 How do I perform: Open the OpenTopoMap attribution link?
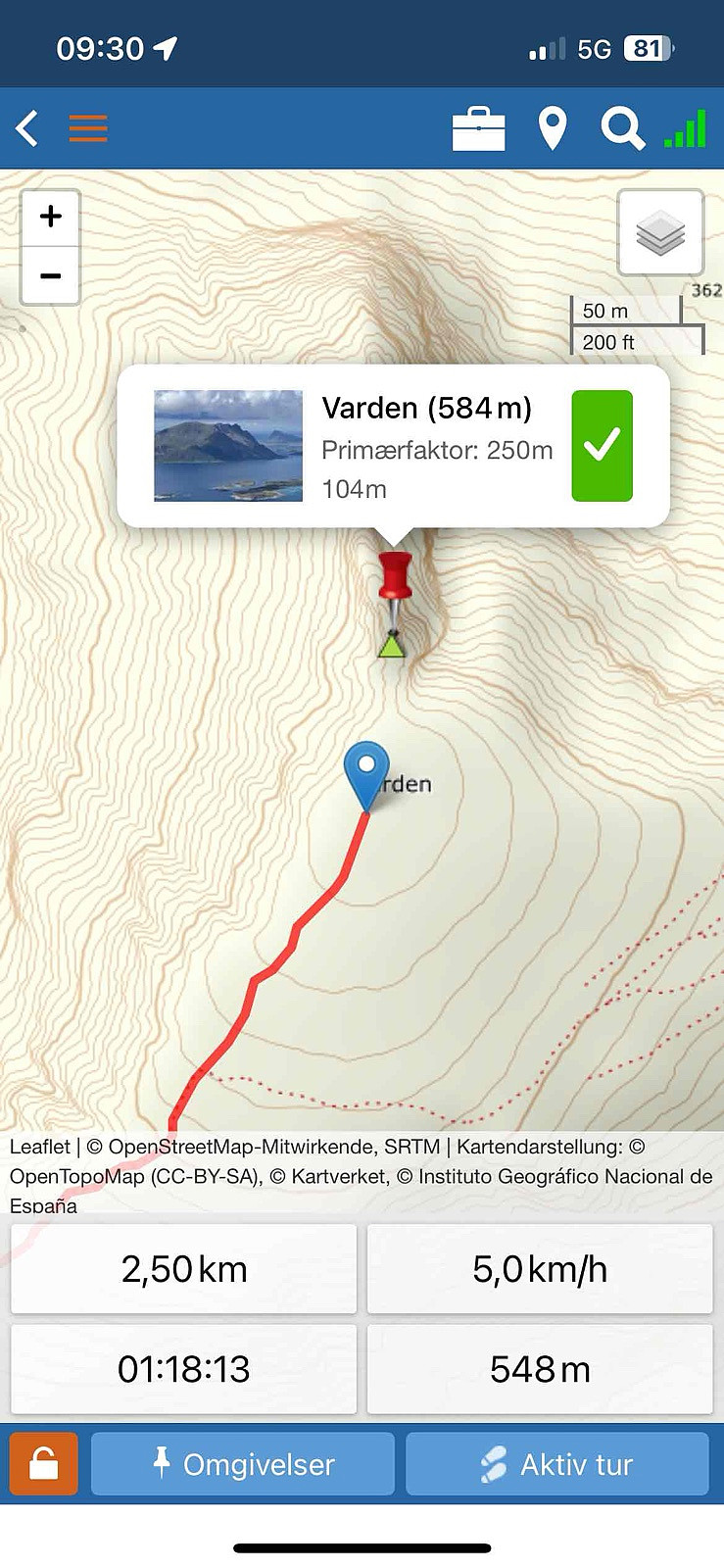77,1176
